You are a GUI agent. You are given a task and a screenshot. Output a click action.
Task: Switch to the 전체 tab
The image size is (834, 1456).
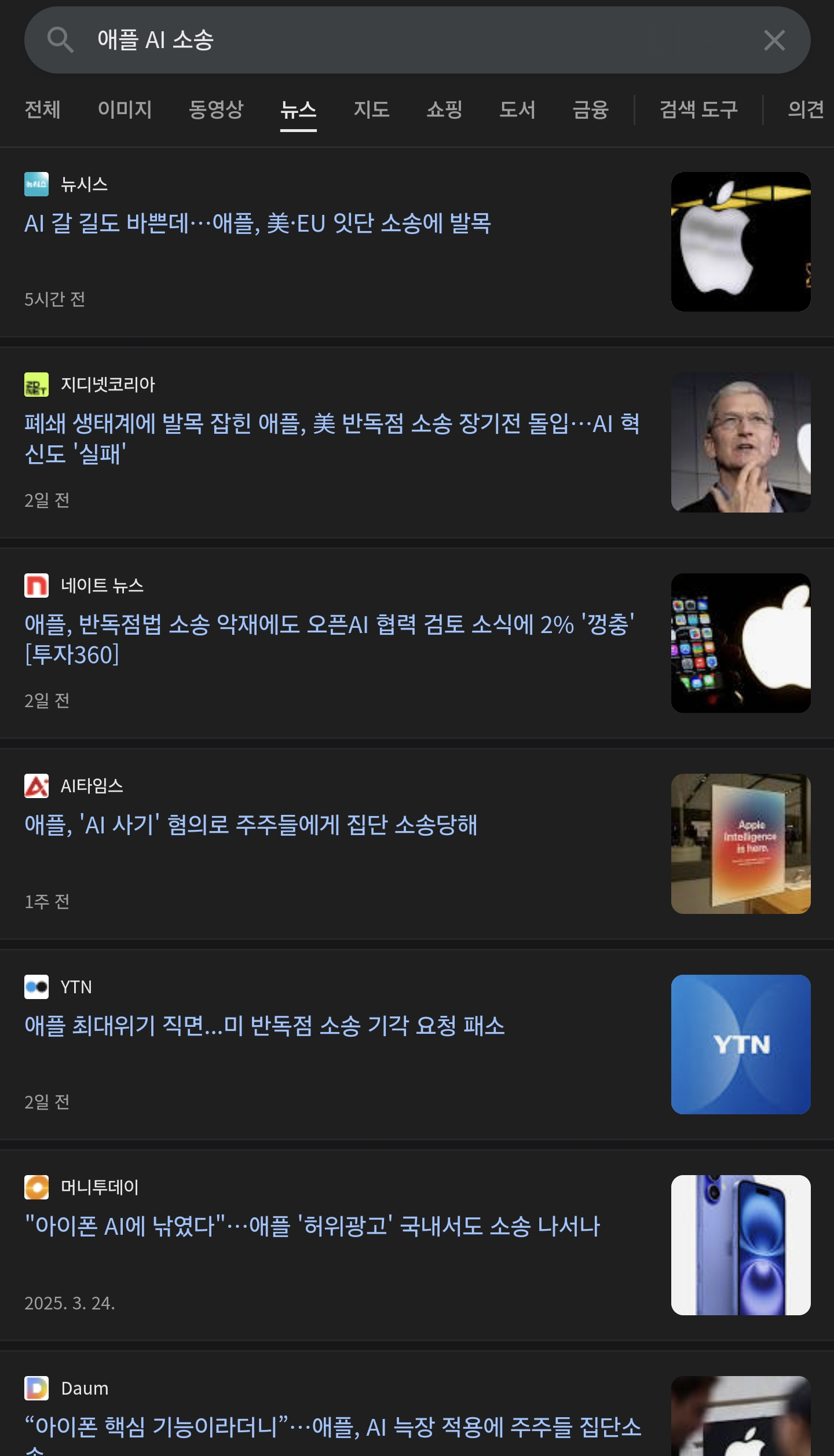42,109
